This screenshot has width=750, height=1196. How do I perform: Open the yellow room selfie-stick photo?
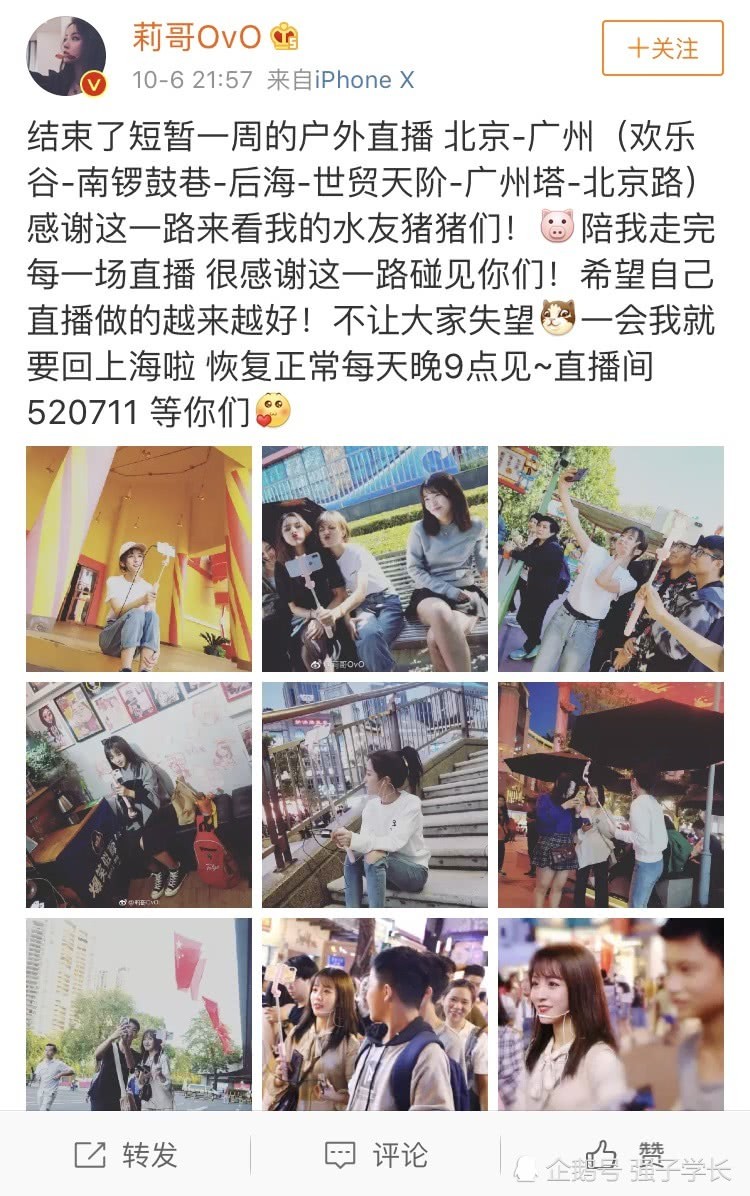139,558
